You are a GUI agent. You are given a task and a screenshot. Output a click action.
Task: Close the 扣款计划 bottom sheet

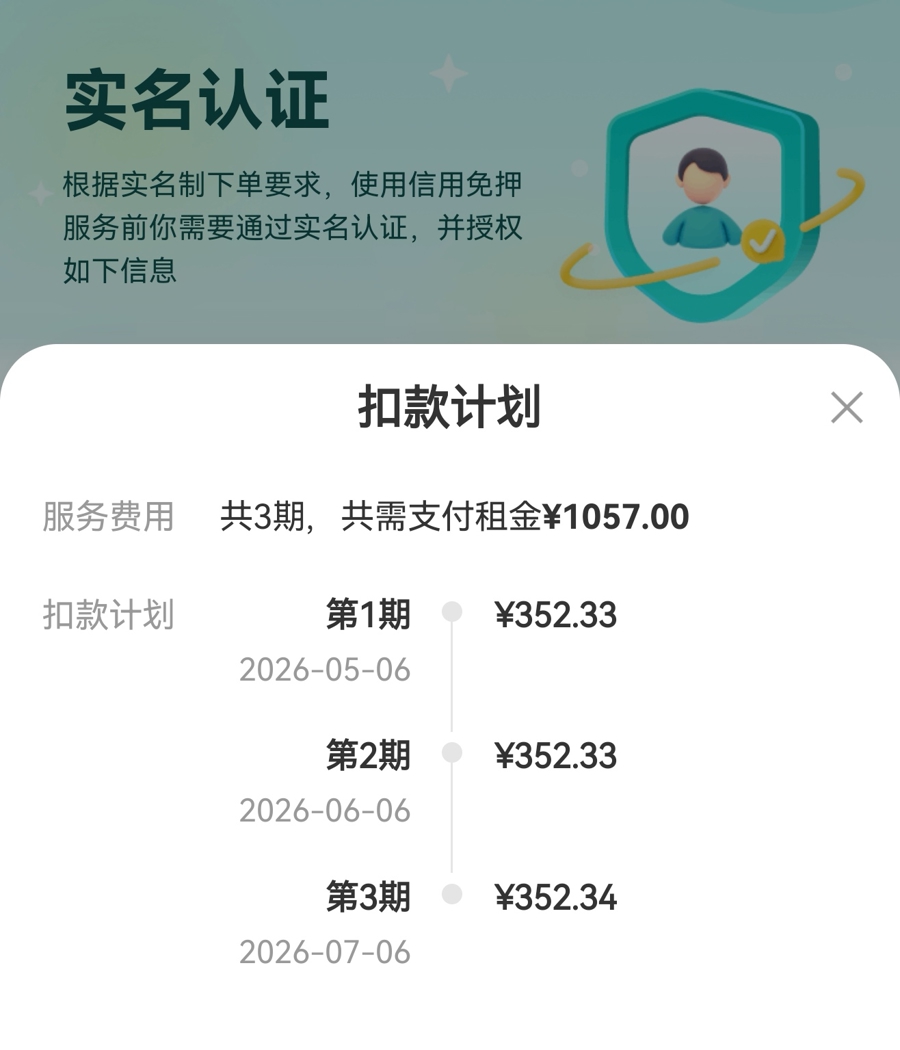tap(846, 407)
